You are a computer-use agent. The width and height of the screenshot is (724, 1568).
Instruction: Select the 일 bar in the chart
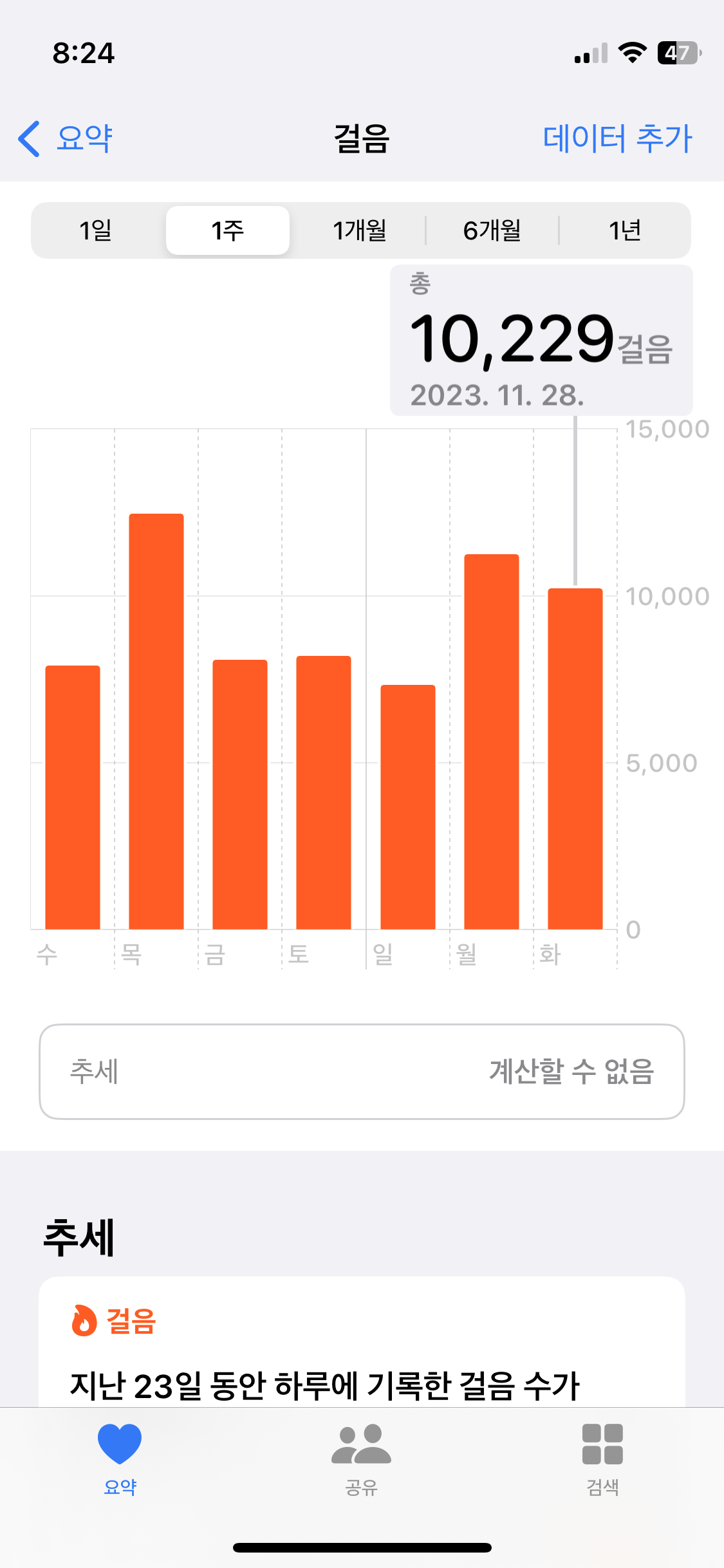(408, 805)
